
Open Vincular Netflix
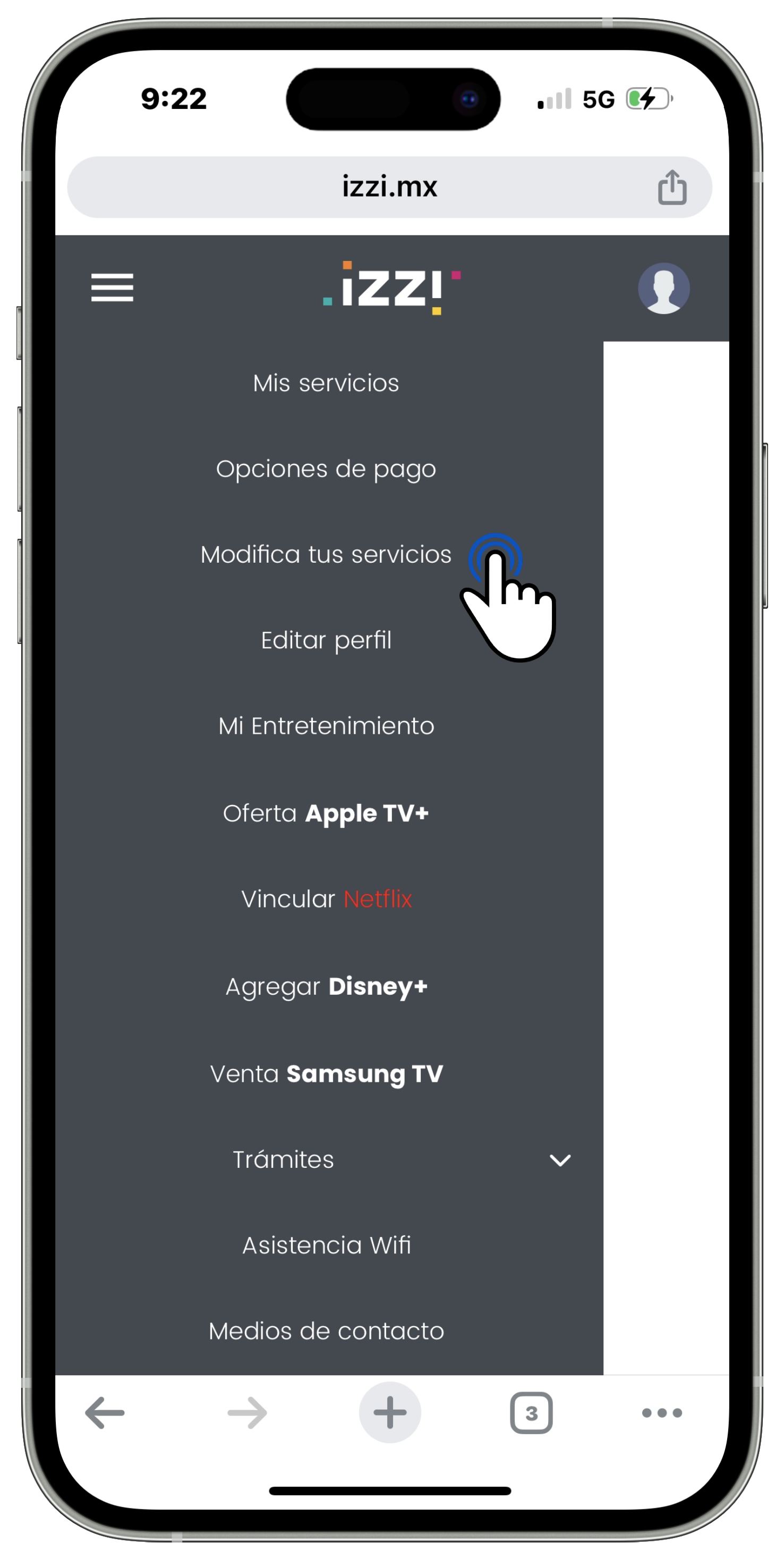[326, 900]
